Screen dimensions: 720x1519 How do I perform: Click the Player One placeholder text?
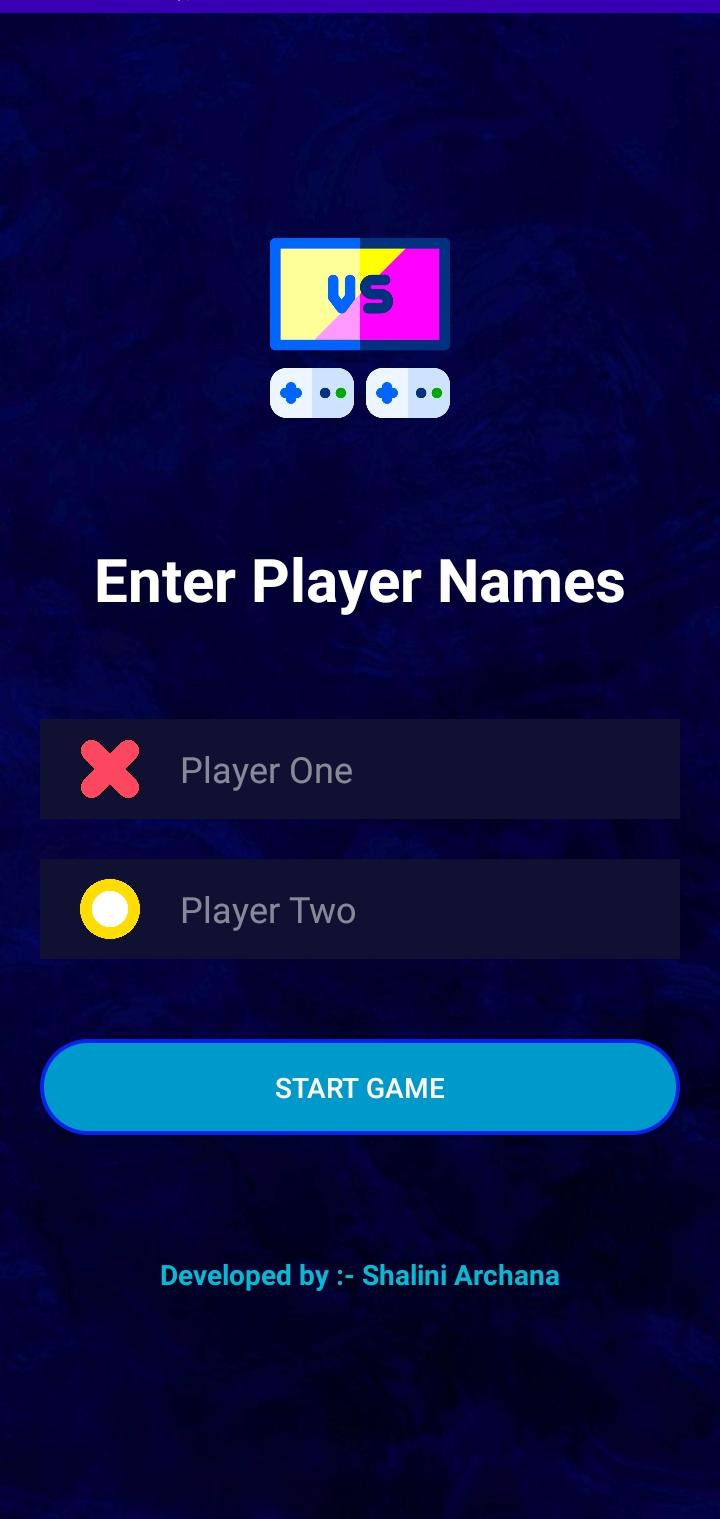[x=266, y=770]
